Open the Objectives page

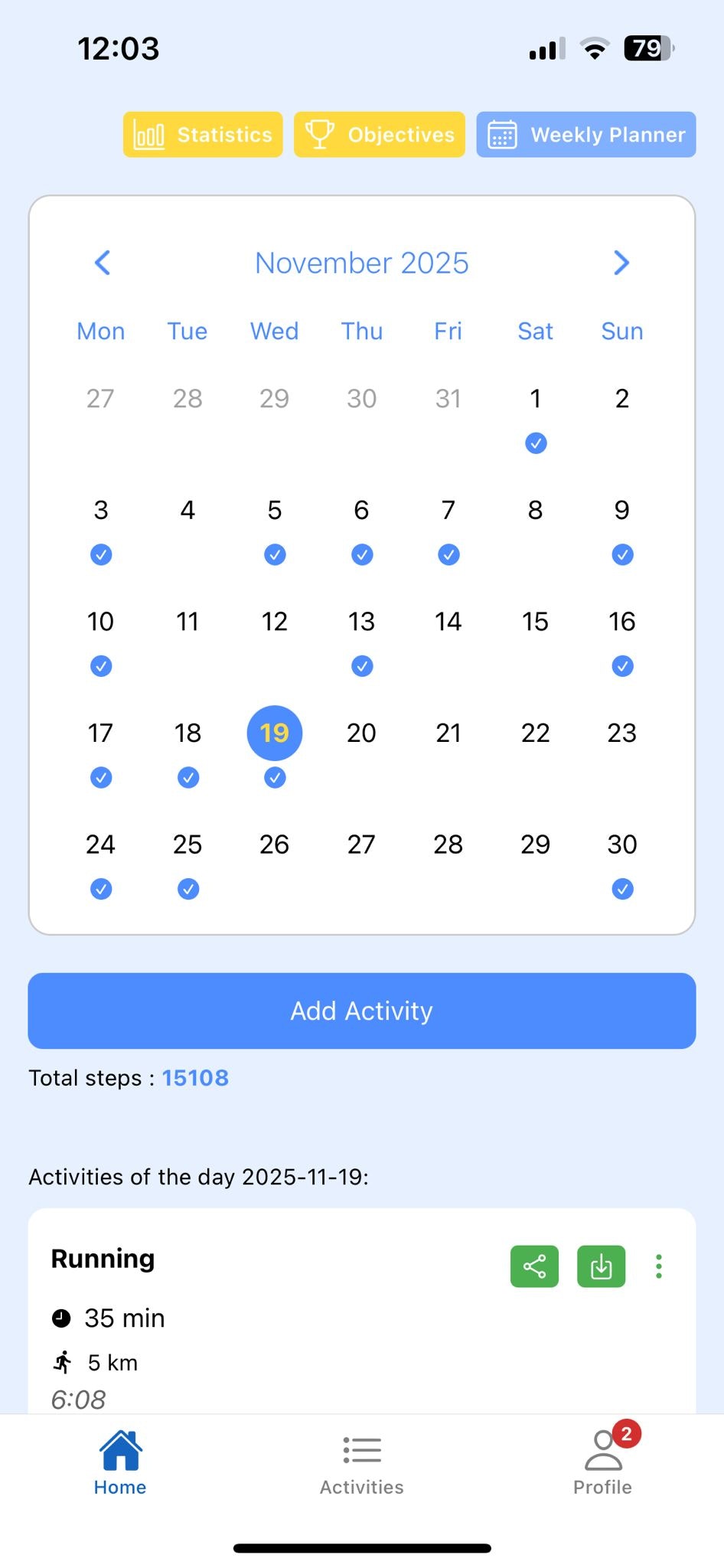(x=380, y=135)
